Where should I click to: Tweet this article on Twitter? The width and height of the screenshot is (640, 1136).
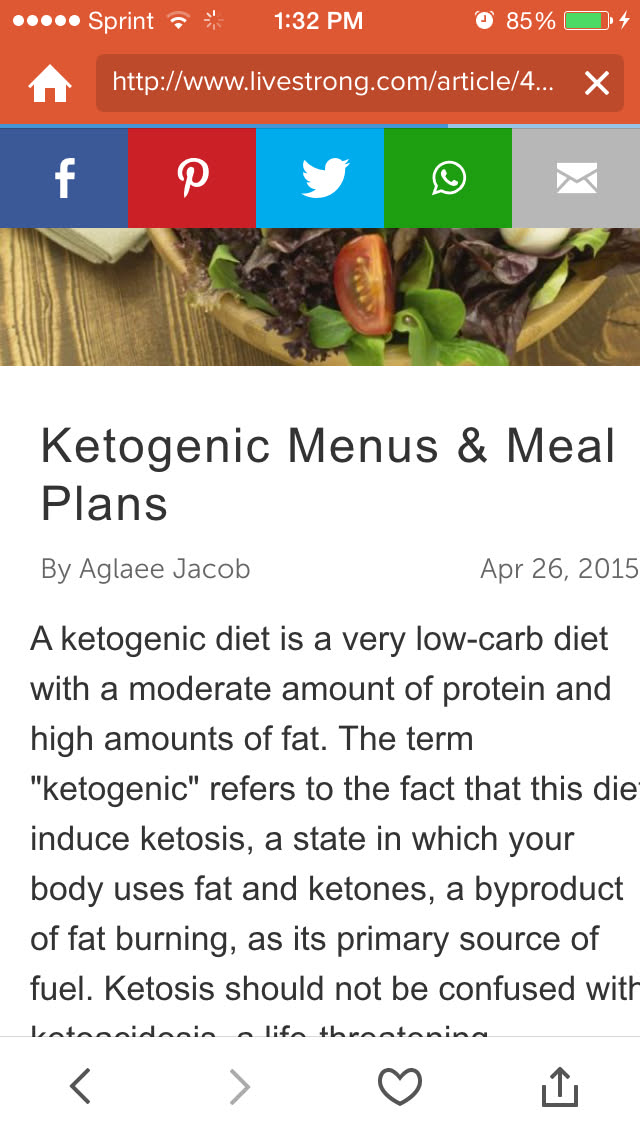click(320, 179)
